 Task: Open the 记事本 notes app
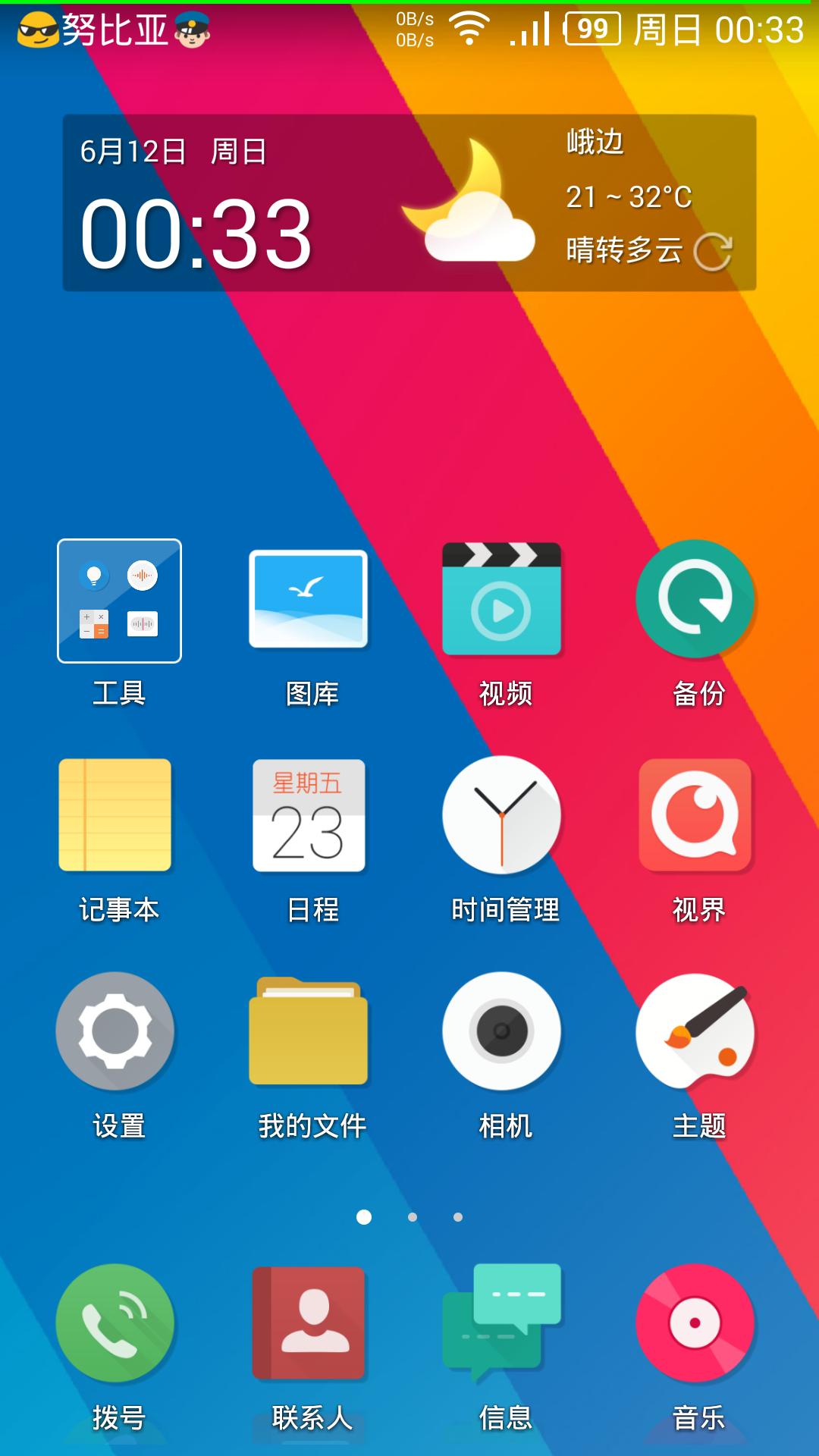coord(115,815)
